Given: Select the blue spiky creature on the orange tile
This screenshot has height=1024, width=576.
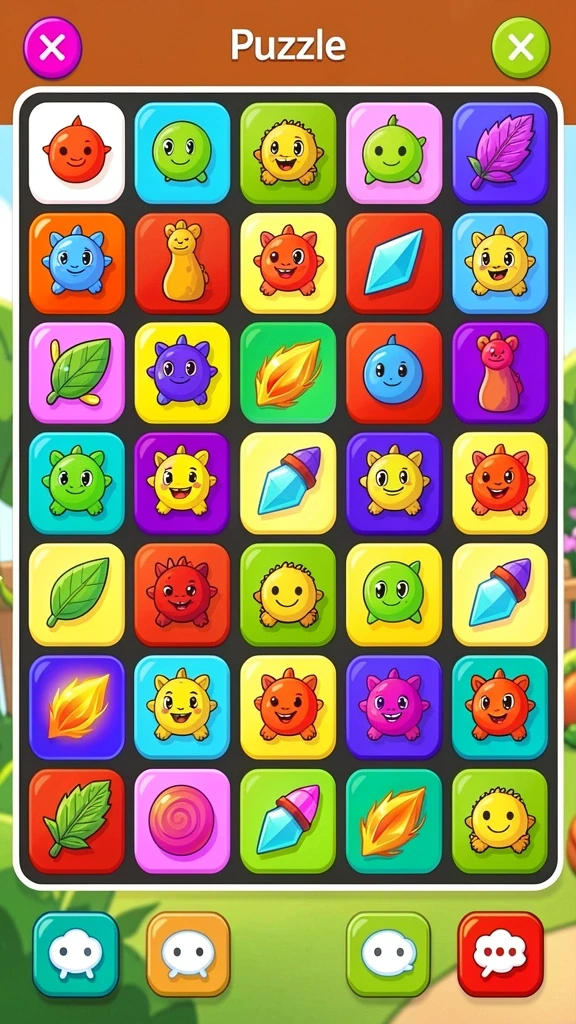Looking at the screenshot, I should pos(76,263).
